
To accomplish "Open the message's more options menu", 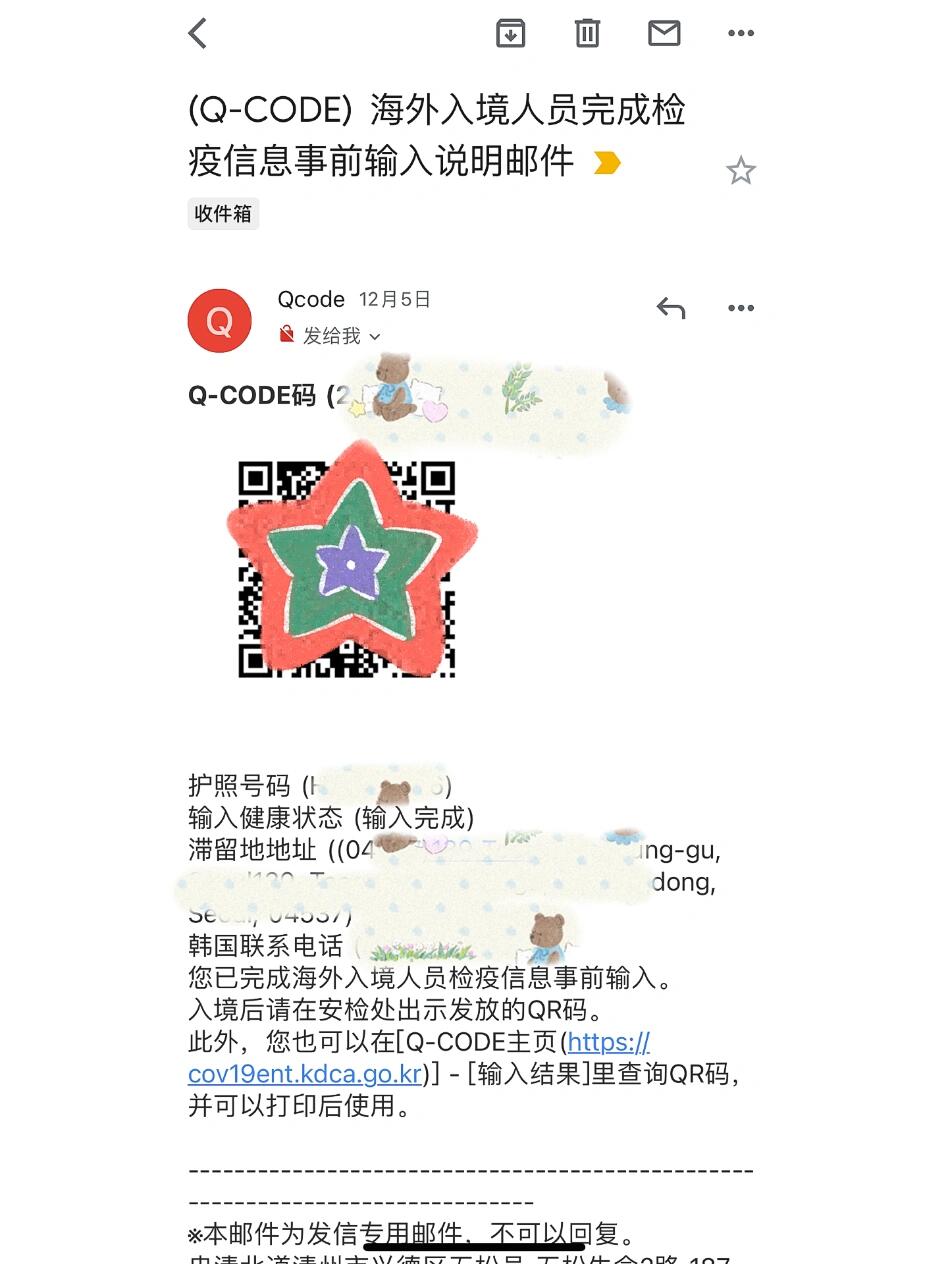I will point(741,308).
